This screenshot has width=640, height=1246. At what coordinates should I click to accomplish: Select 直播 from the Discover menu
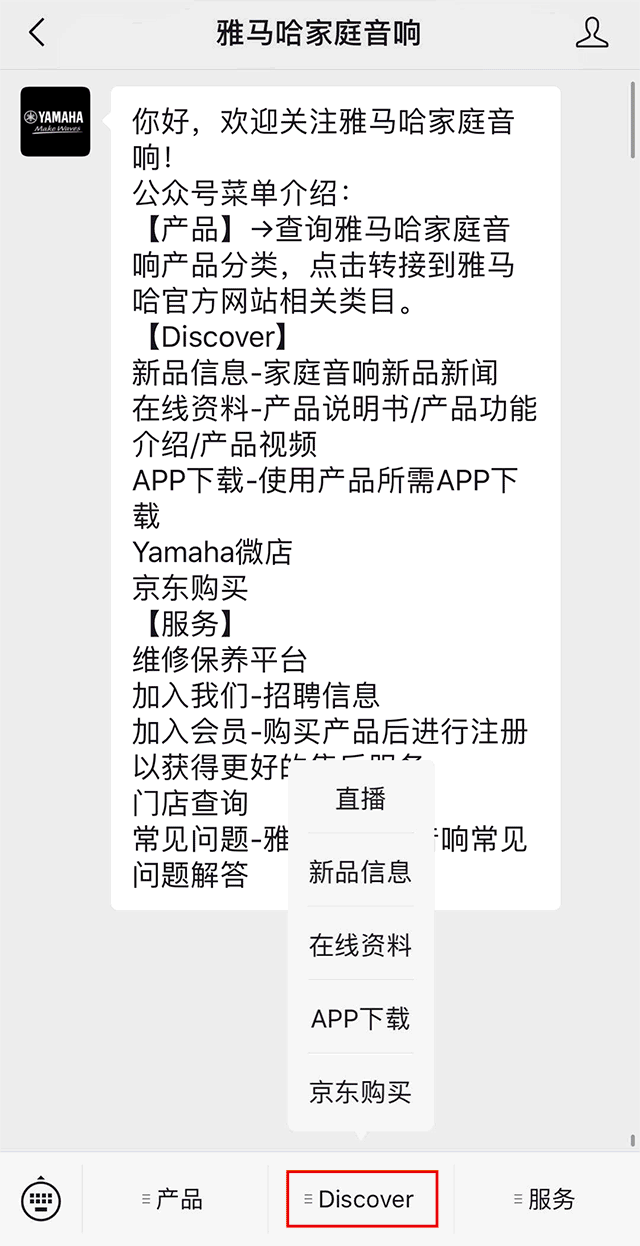coord(361,799)
